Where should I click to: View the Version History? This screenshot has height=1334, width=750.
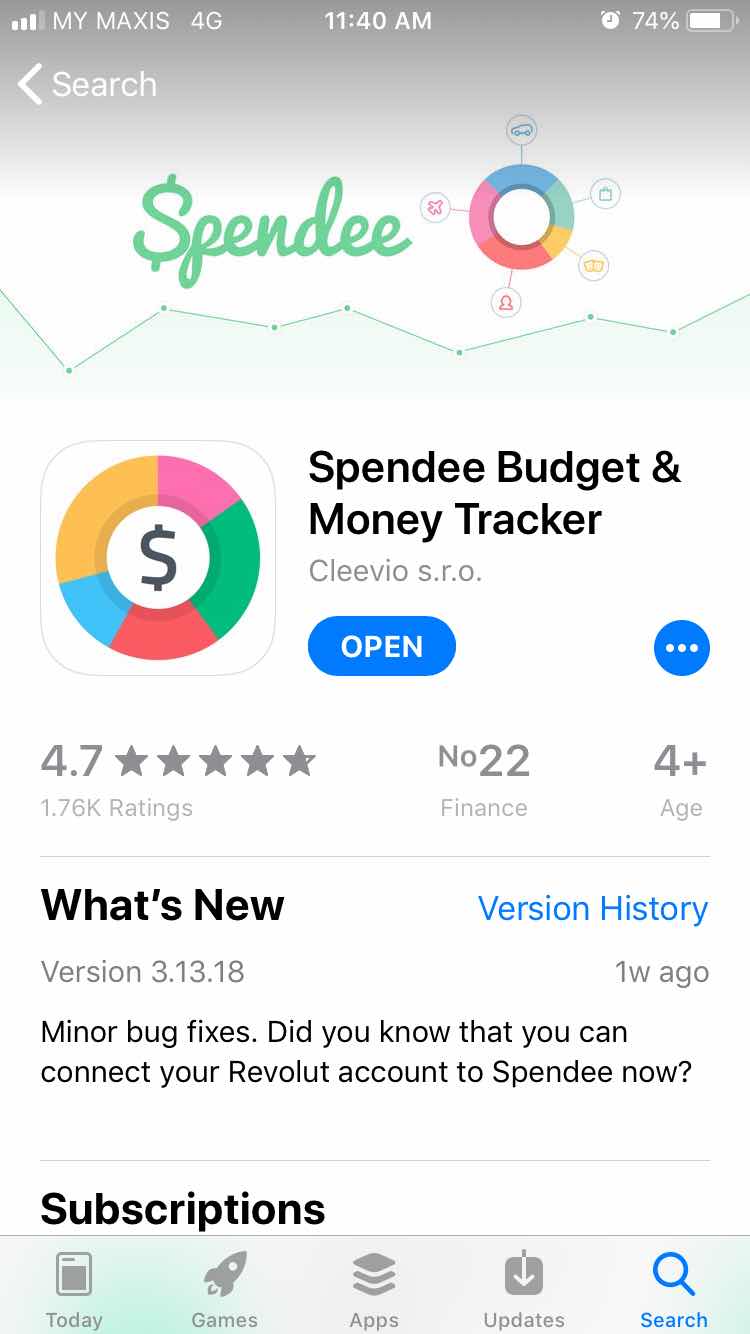pyautogui.click(x=592, y=908)
